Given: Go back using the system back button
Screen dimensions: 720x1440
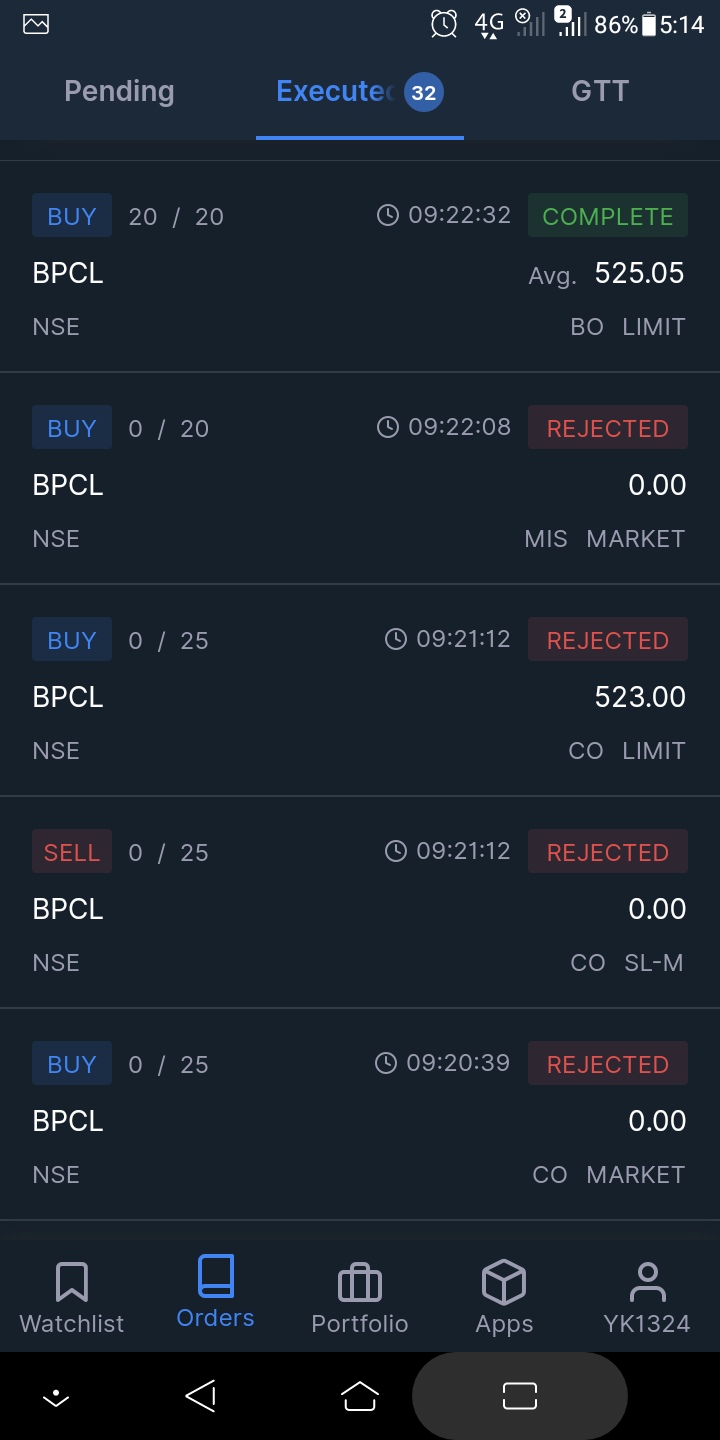Looking at the screenshot, I should point(201,1396).
